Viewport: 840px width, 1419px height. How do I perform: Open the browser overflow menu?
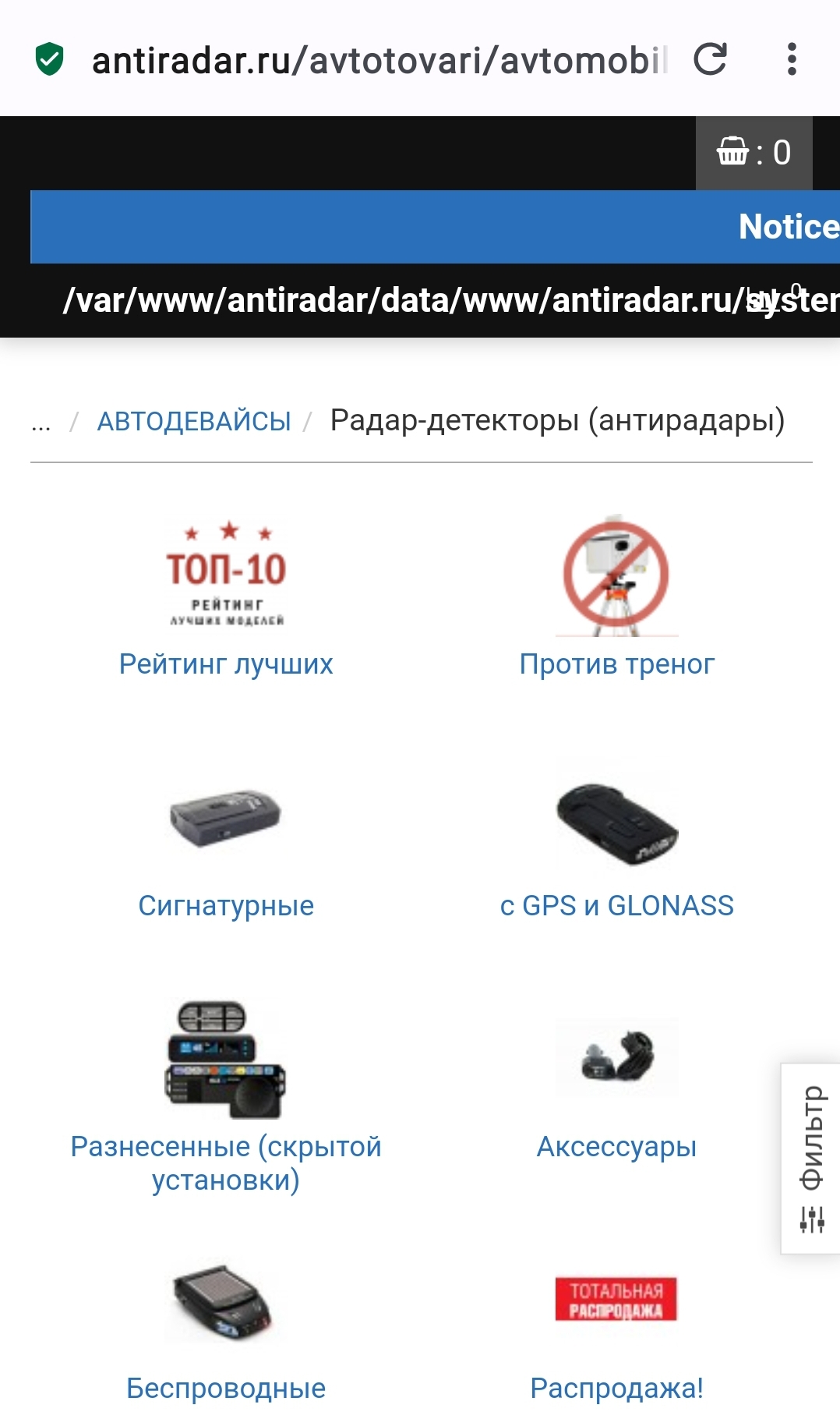792,59
